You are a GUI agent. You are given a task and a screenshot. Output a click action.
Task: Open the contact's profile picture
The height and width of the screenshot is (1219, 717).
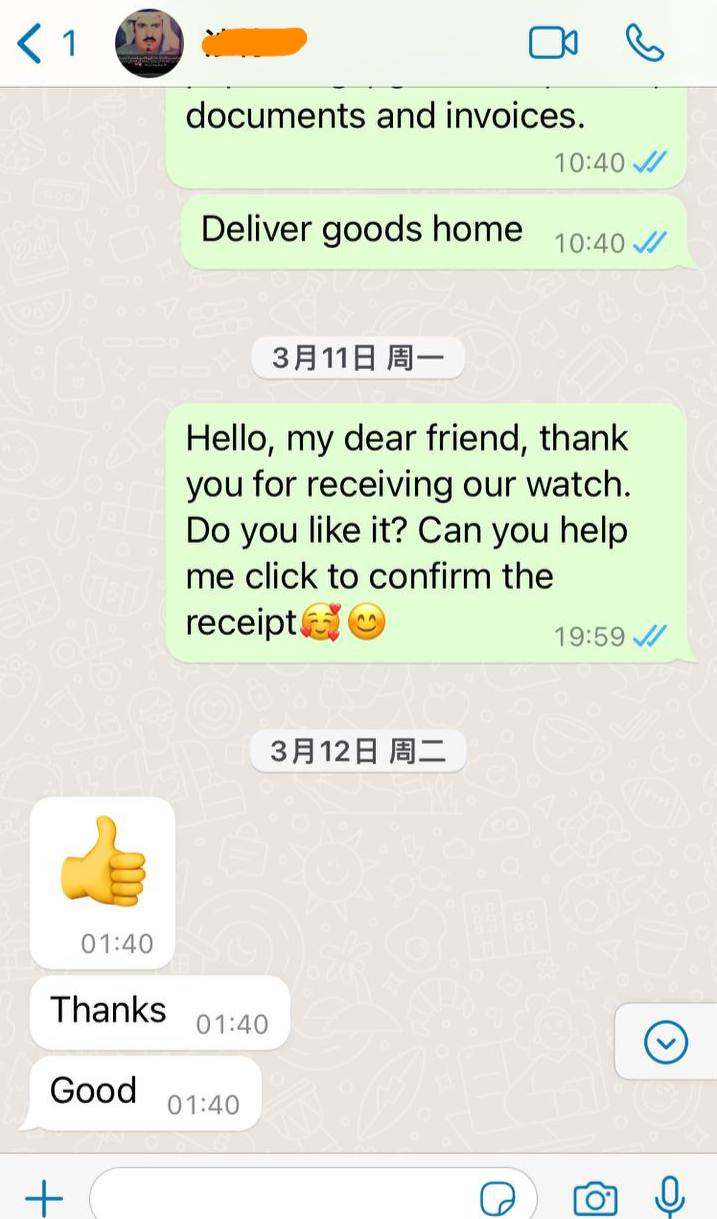tap(149, 43)
